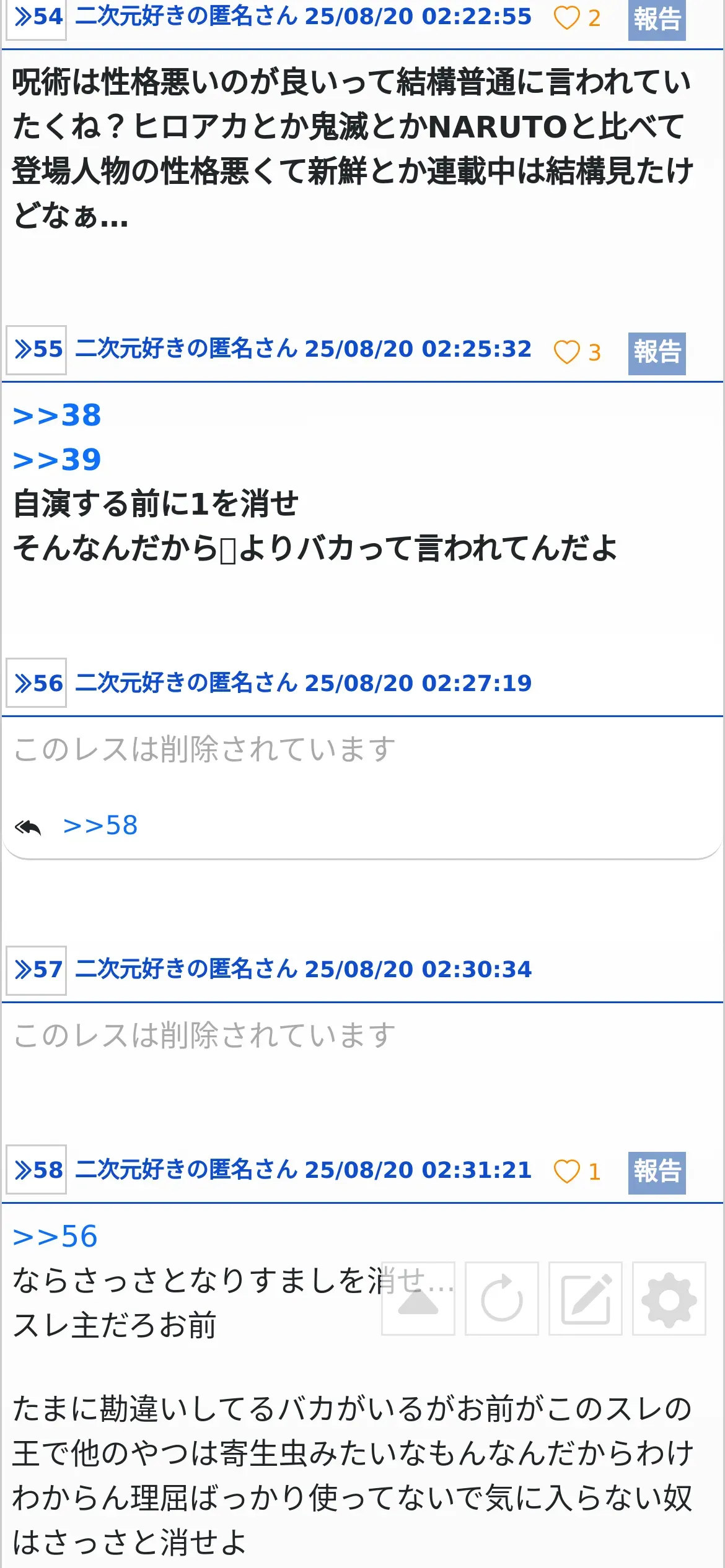The image size is (725, 1568).
Task: Tap post number 56 anchor link
Action: 37,683
